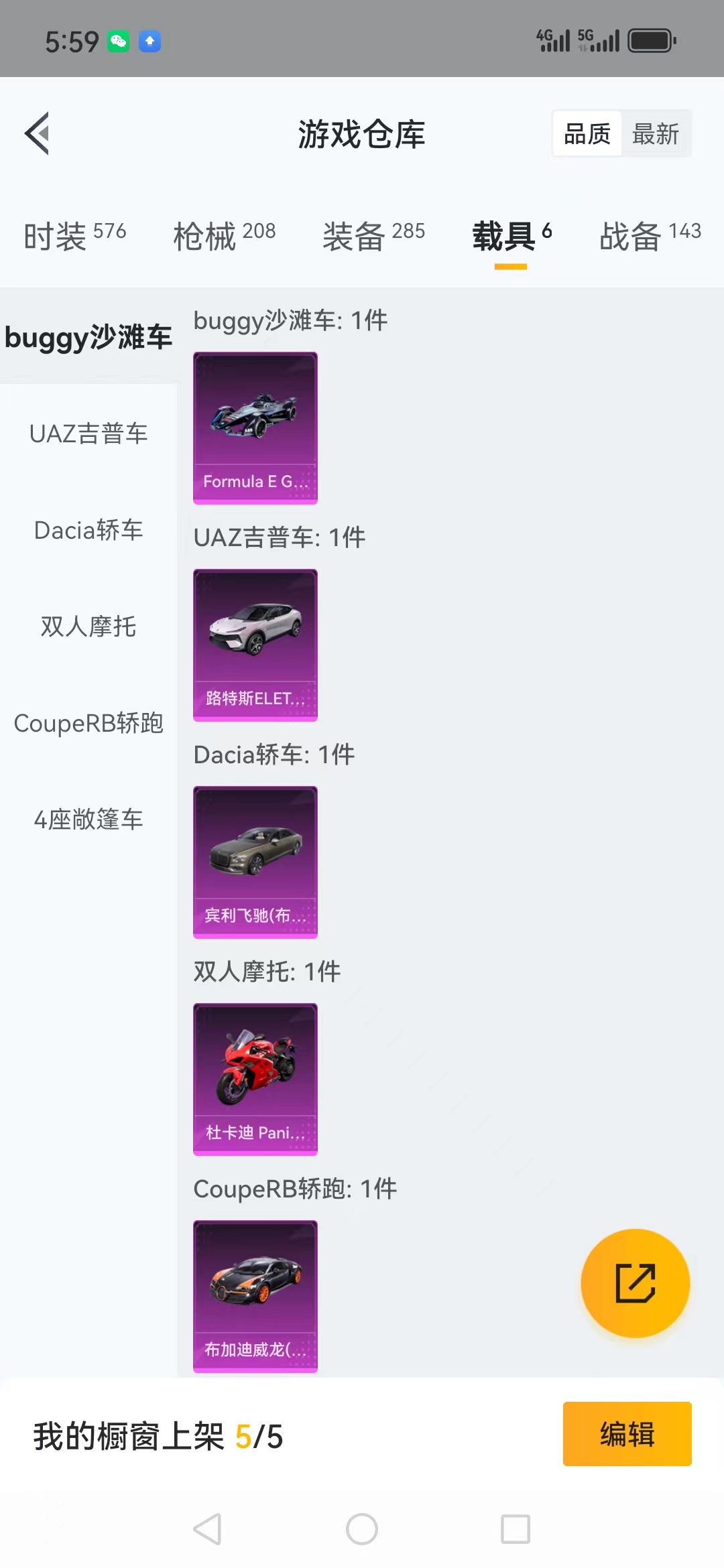724x1568 pixels.
Task: Switch to the 时装 tab
Action: pos(75,236)
